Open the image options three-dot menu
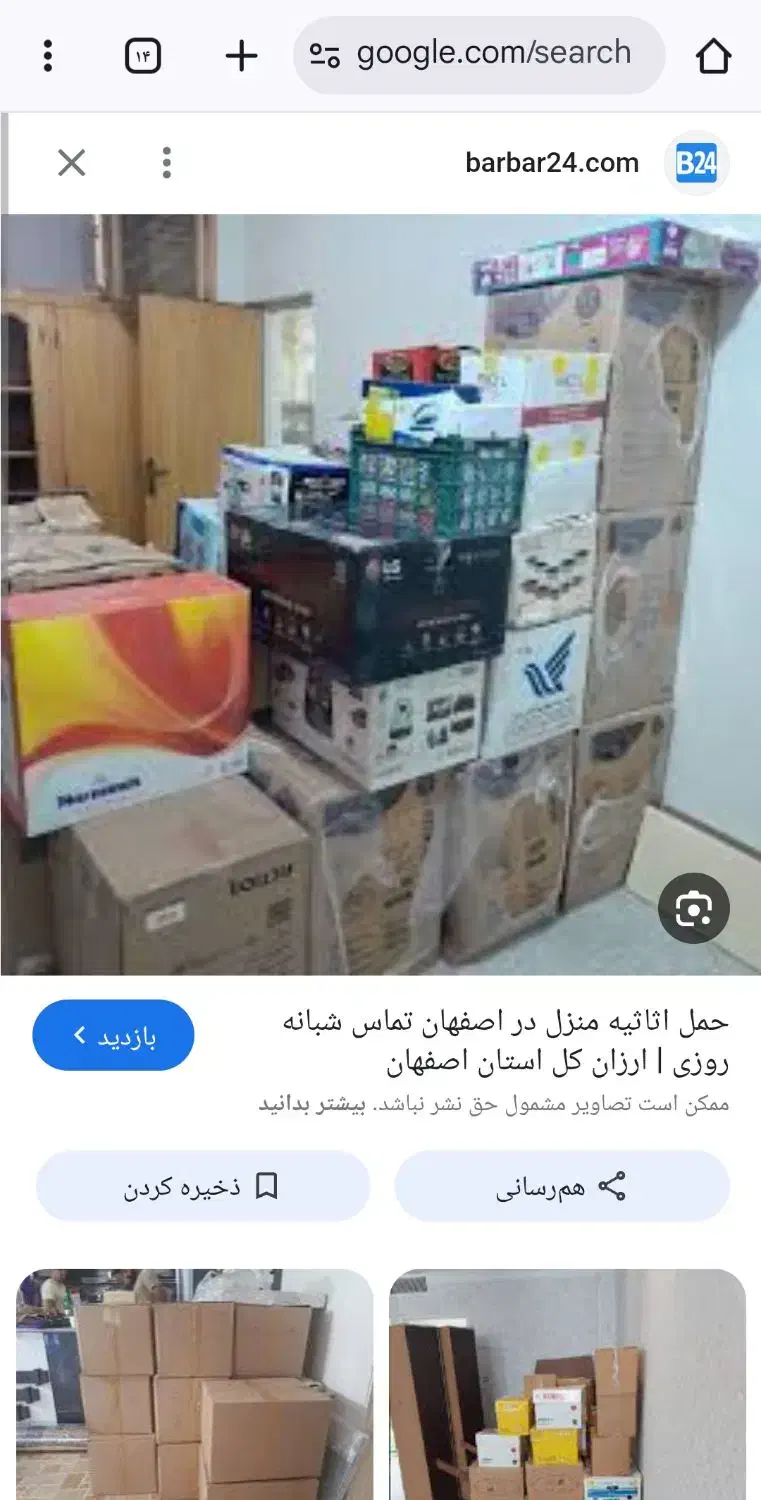The image size is (761, 1500). (166, 162)
